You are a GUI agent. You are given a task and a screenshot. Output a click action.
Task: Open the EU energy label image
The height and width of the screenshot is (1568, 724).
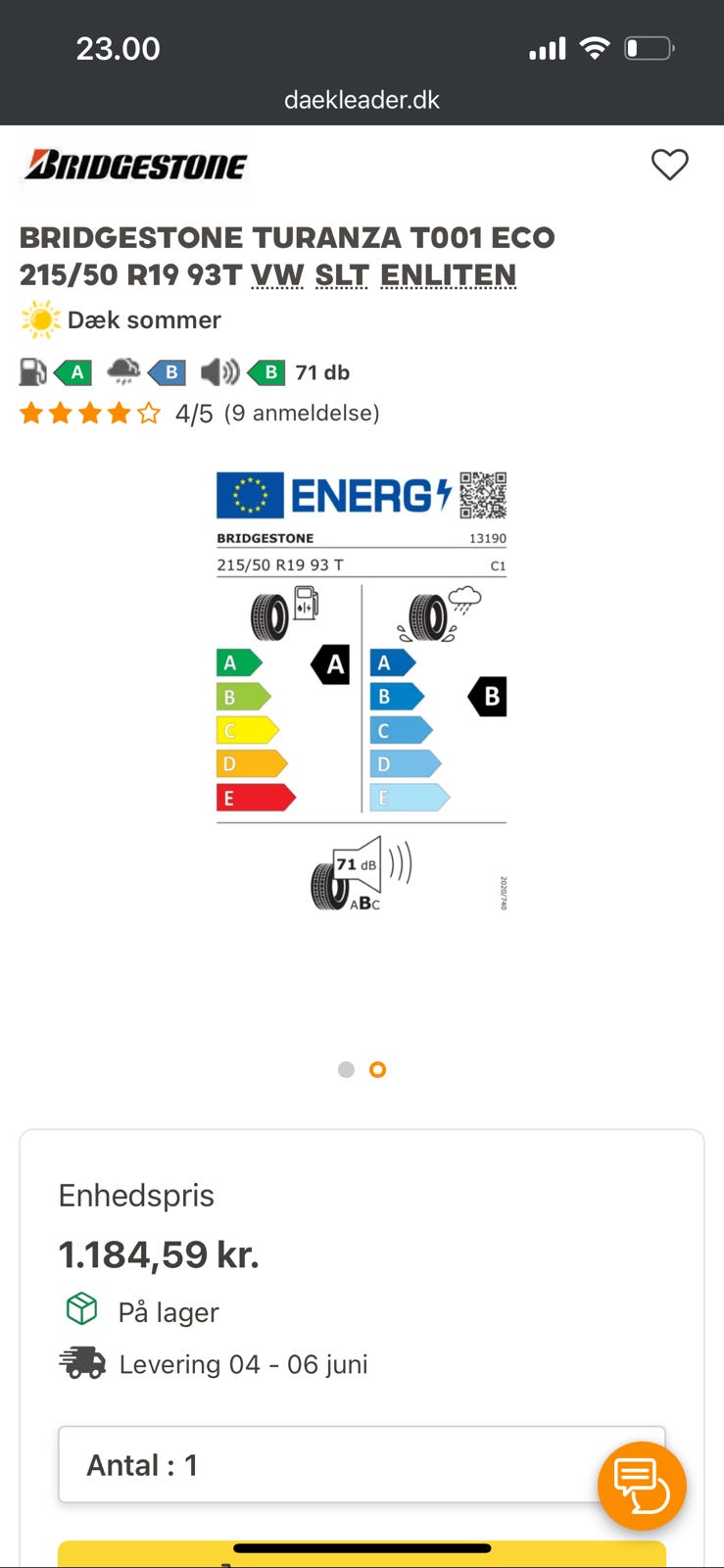pos(362,691)
